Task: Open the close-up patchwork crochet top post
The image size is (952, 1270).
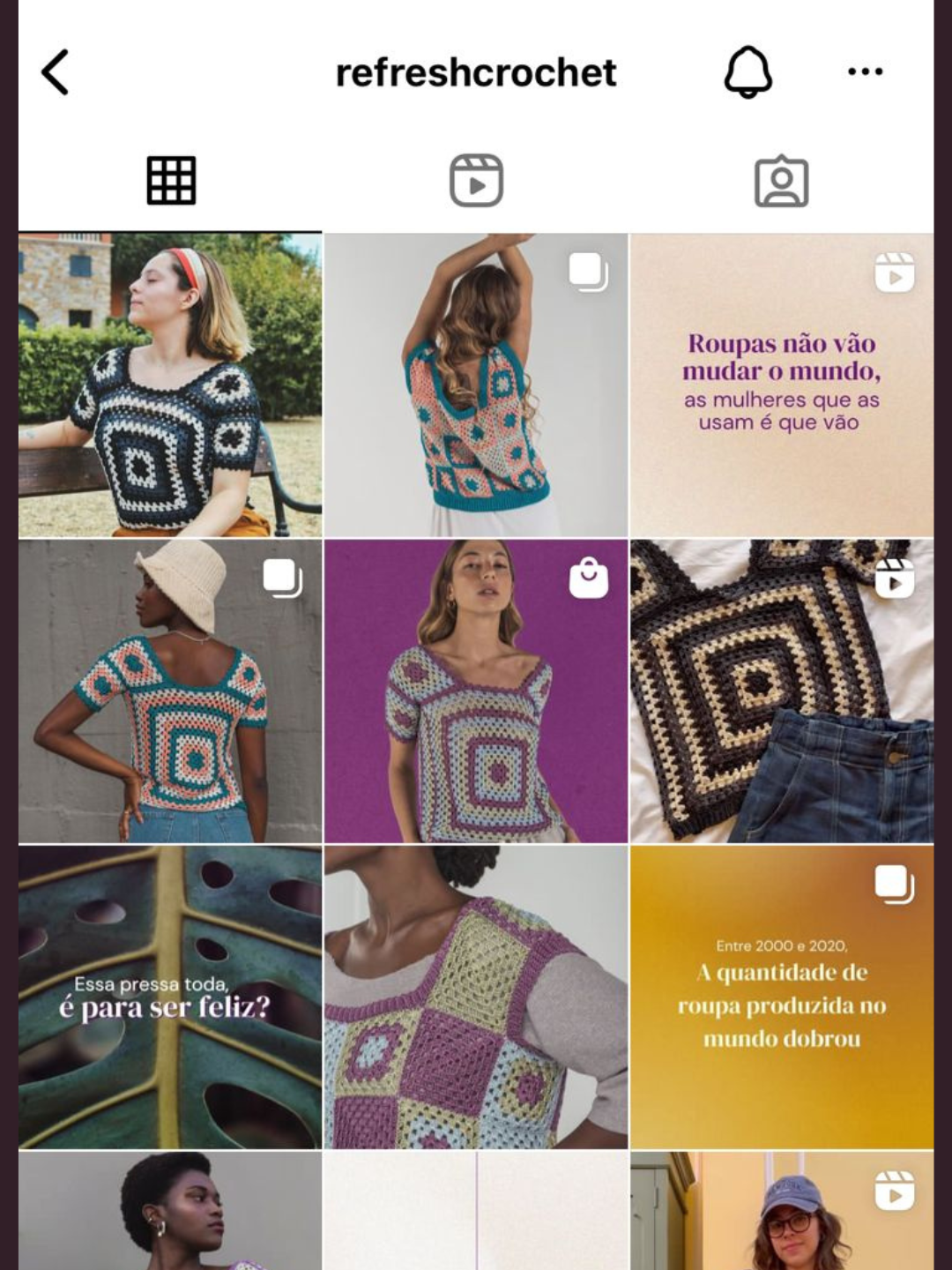Action: click(x=476, y=997)
